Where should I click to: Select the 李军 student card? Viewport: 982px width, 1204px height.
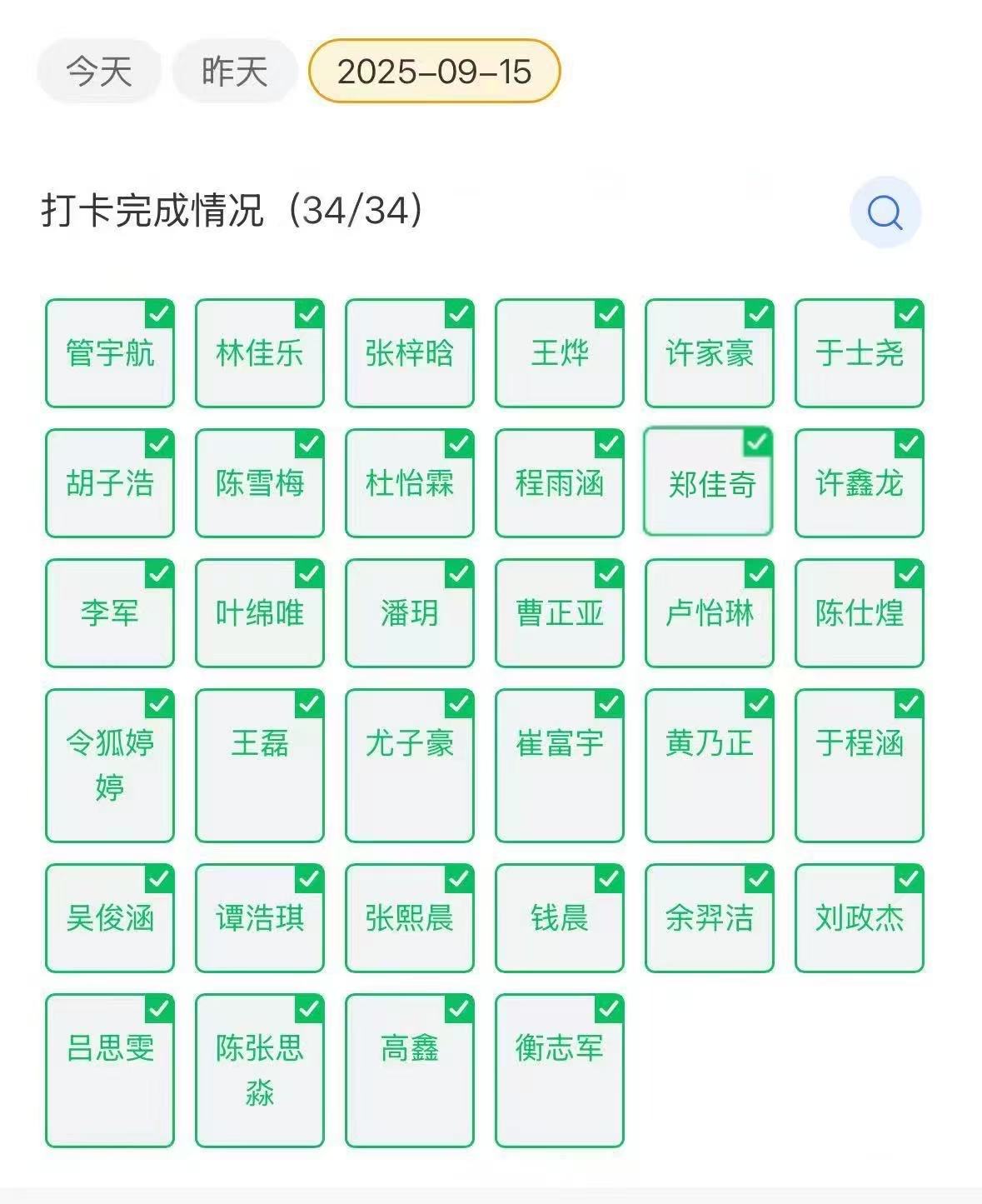pyautogui.click(x=110, y=613)
